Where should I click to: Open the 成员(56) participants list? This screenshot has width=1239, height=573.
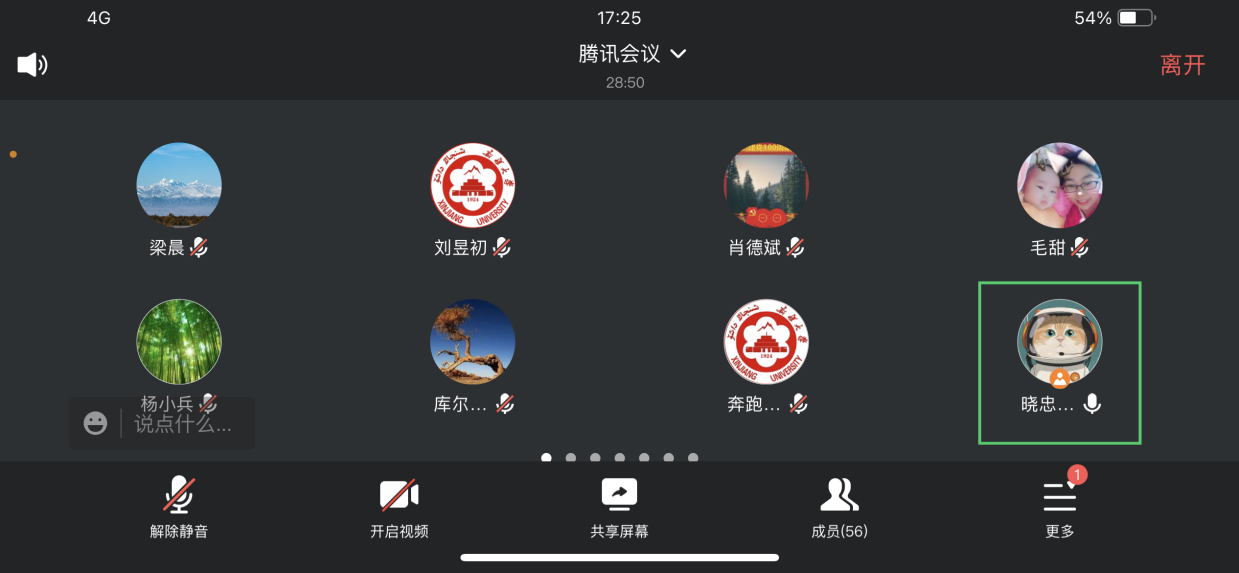coord(839,506)
